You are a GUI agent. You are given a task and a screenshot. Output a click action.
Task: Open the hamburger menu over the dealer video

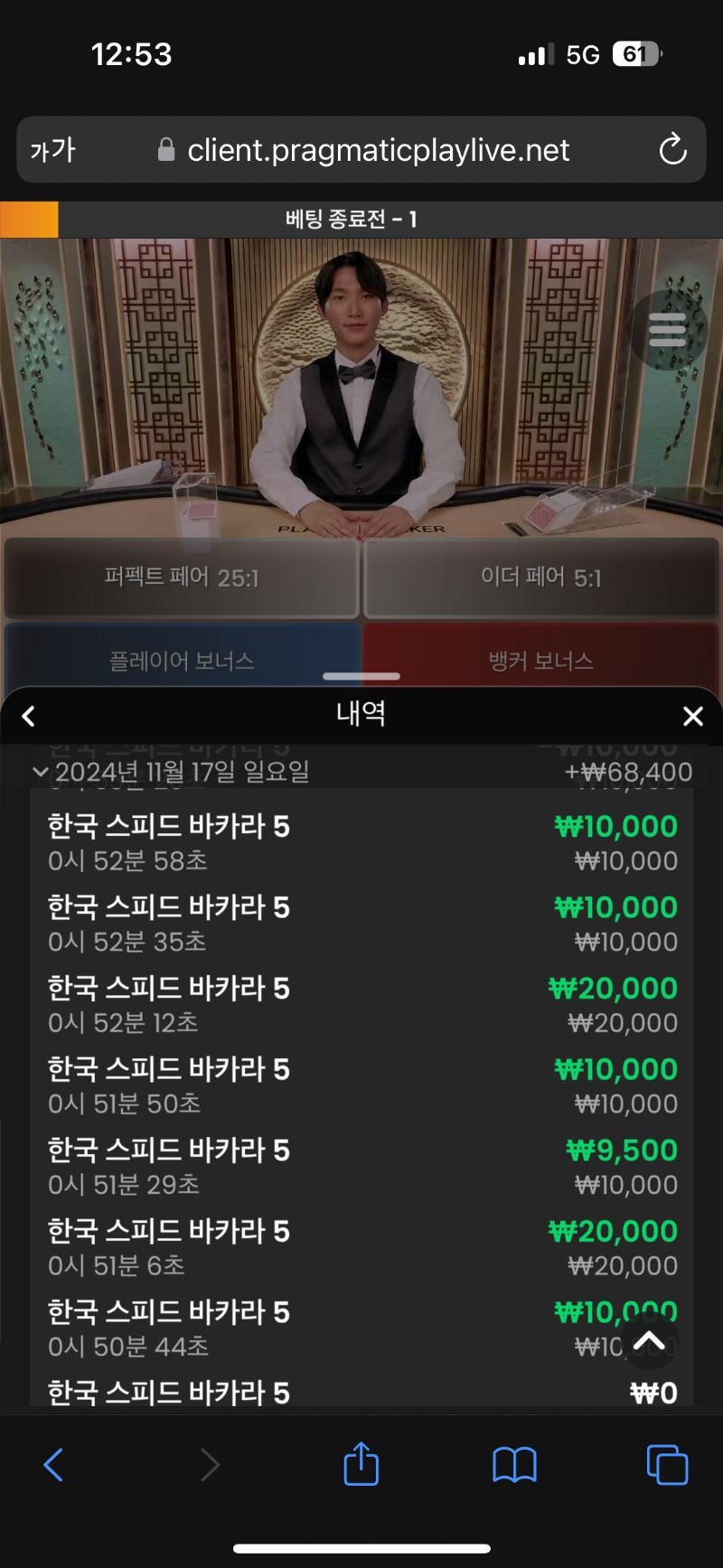pos(667,330)
